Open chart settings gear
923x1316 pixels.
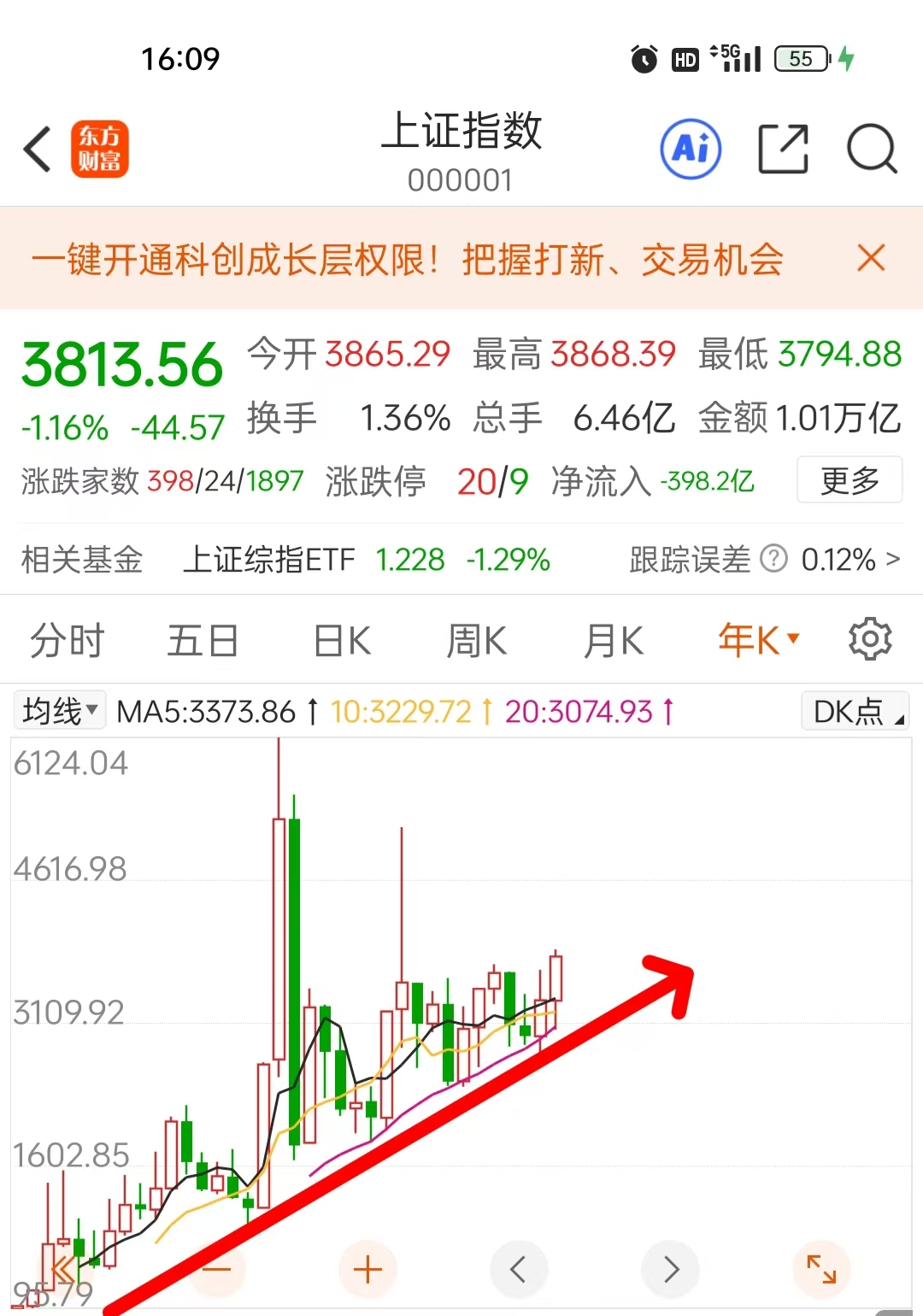[x=870, y=639]
